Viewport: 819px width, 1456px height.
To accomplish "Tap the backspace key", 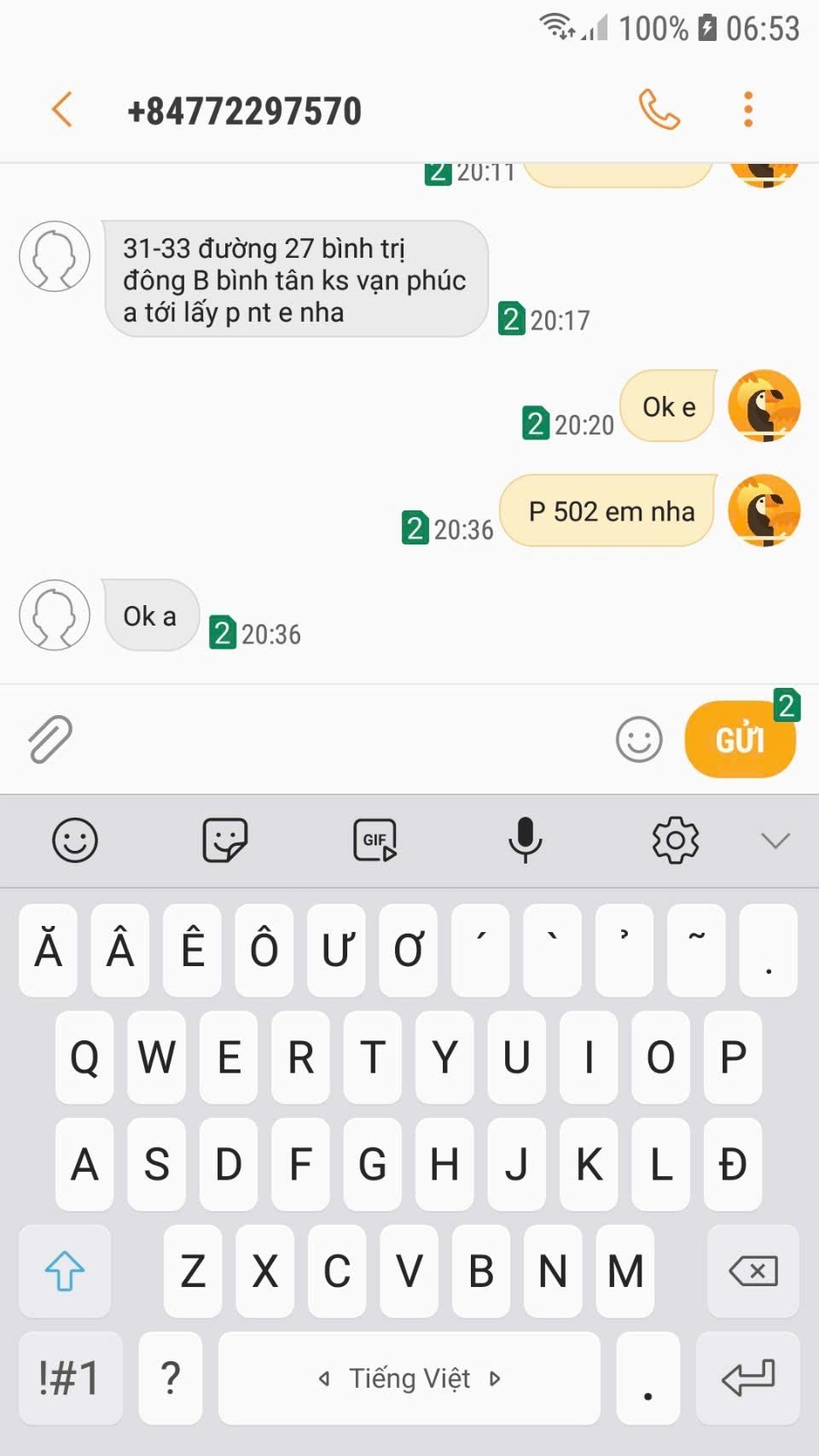I will click(x=753, y=1271).
